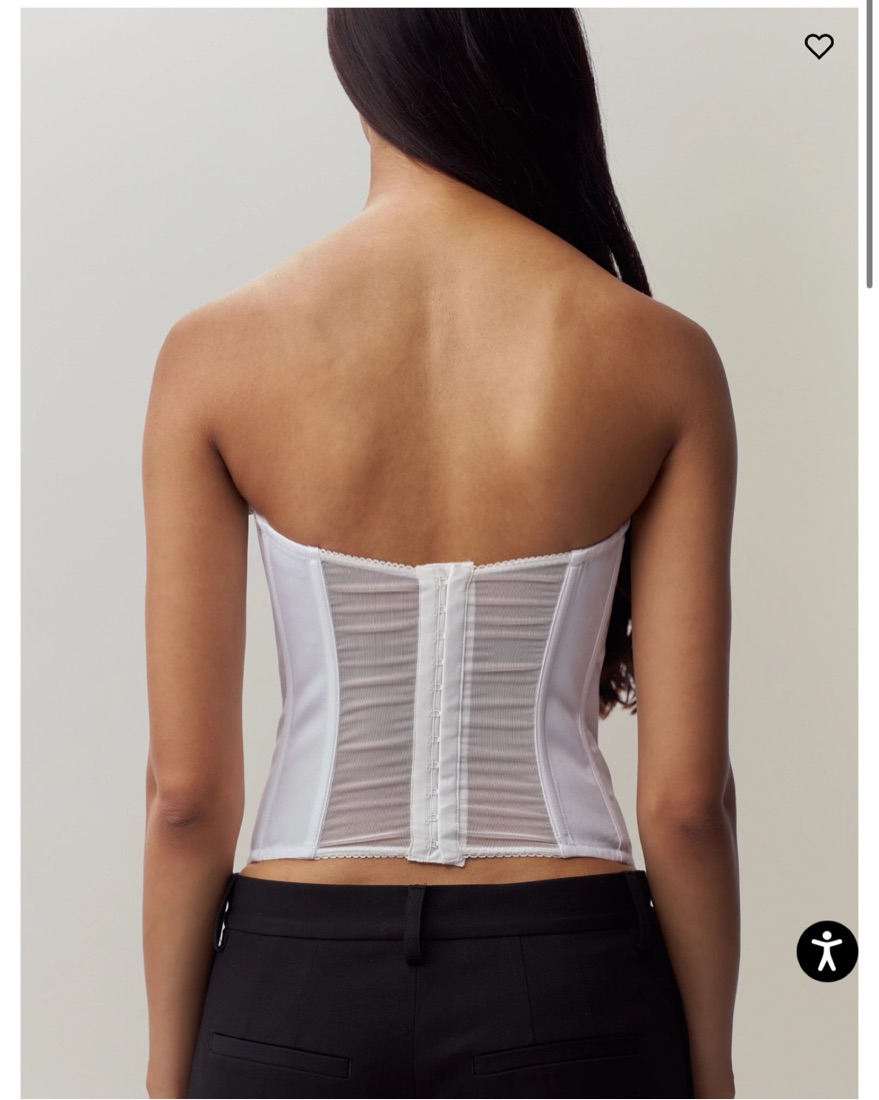Add this corset top to the wishlist
This screenshot has width=879, height=1100.
(819, 46)
